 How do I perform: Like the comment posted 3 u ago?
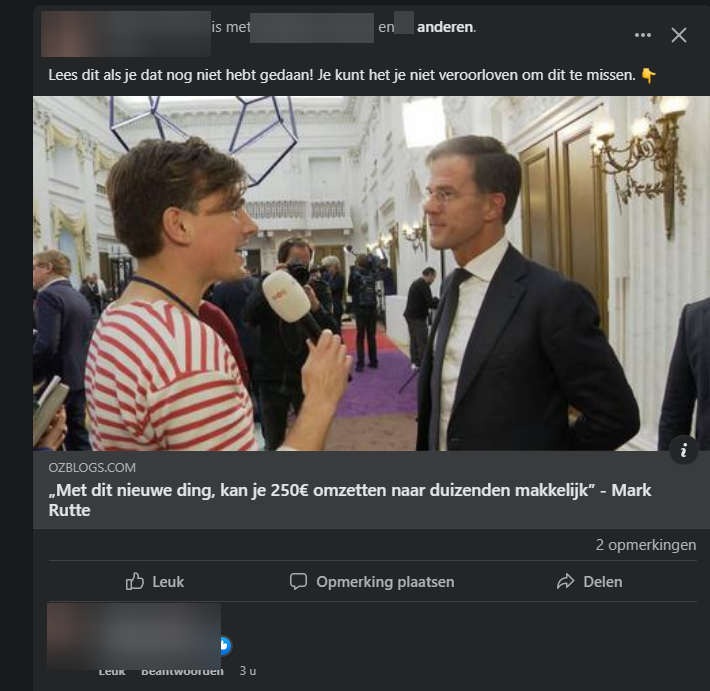point(112,671)
